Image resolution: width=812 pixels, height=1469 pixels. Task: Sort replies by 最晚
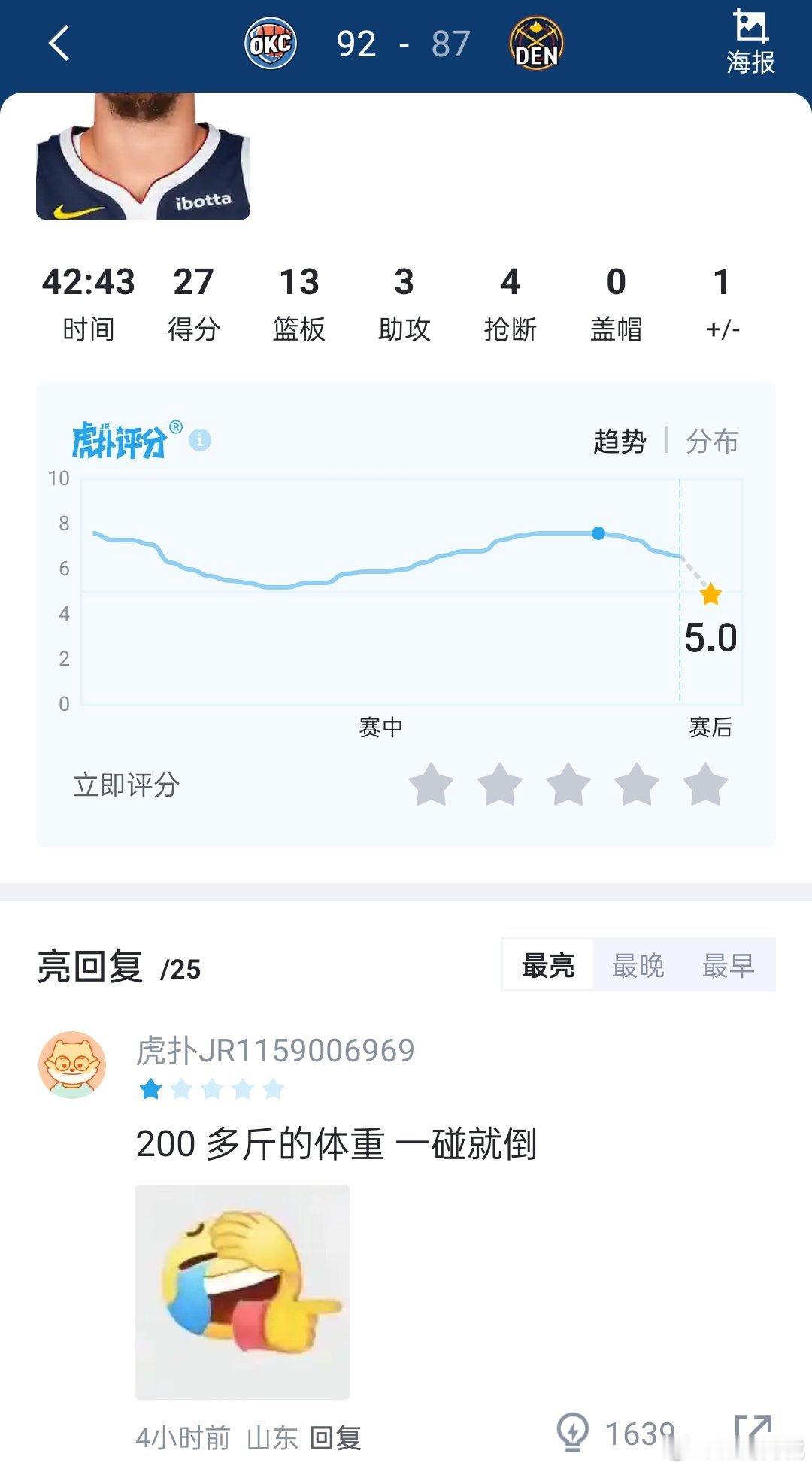click(638, 965)
